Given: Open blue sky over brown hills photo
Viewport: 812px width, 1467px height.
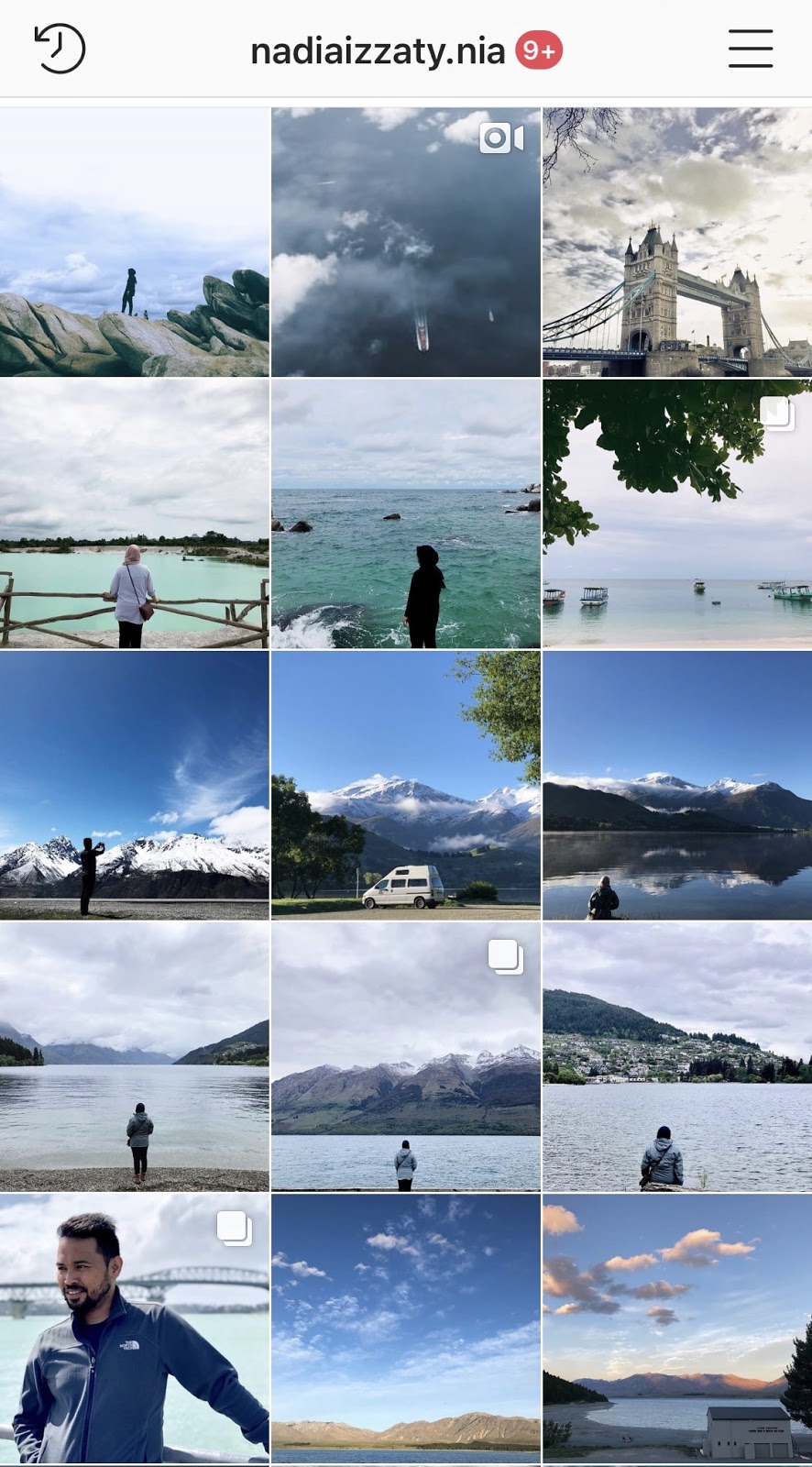Looking at the screenshot, I should 405,1328.
